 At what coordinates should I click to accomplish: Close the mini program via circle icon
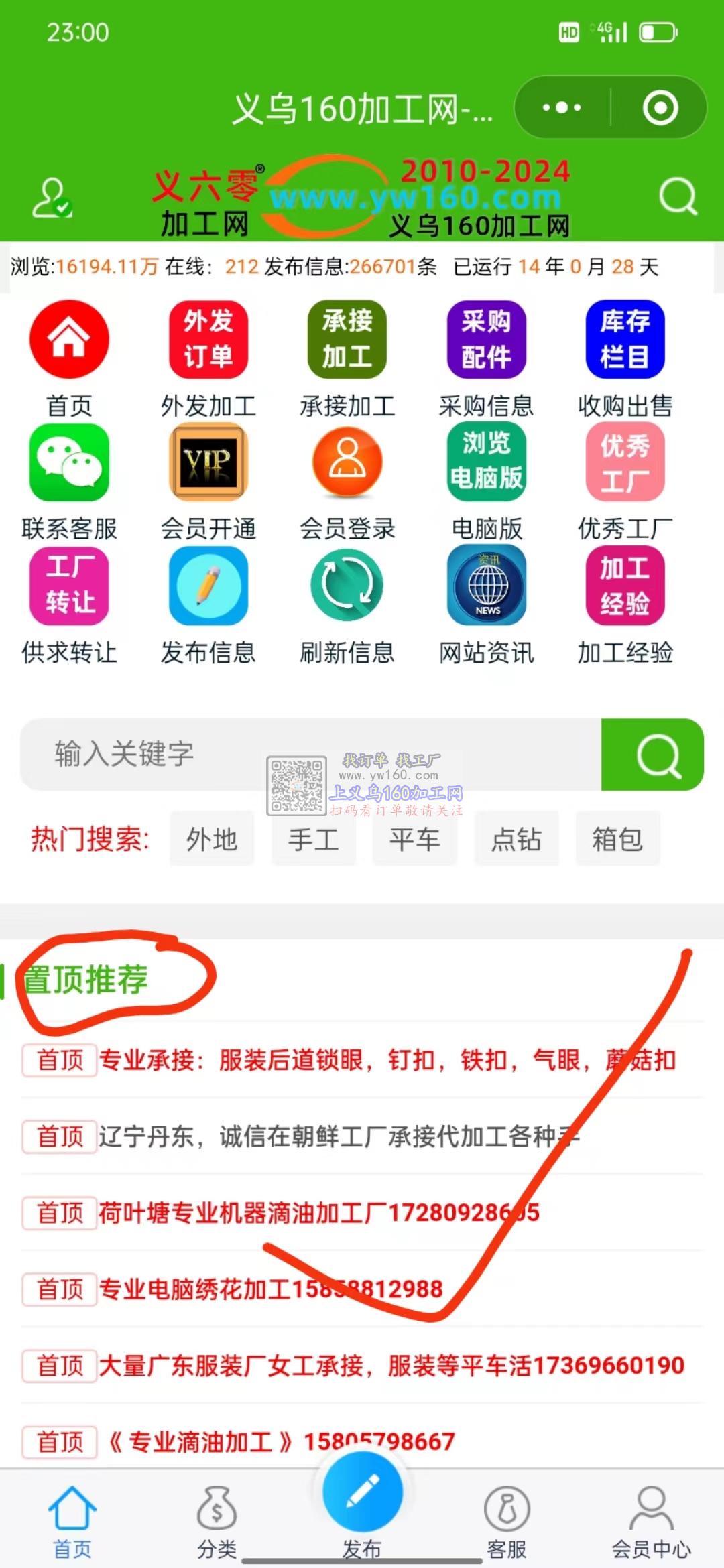pos(660,108)
